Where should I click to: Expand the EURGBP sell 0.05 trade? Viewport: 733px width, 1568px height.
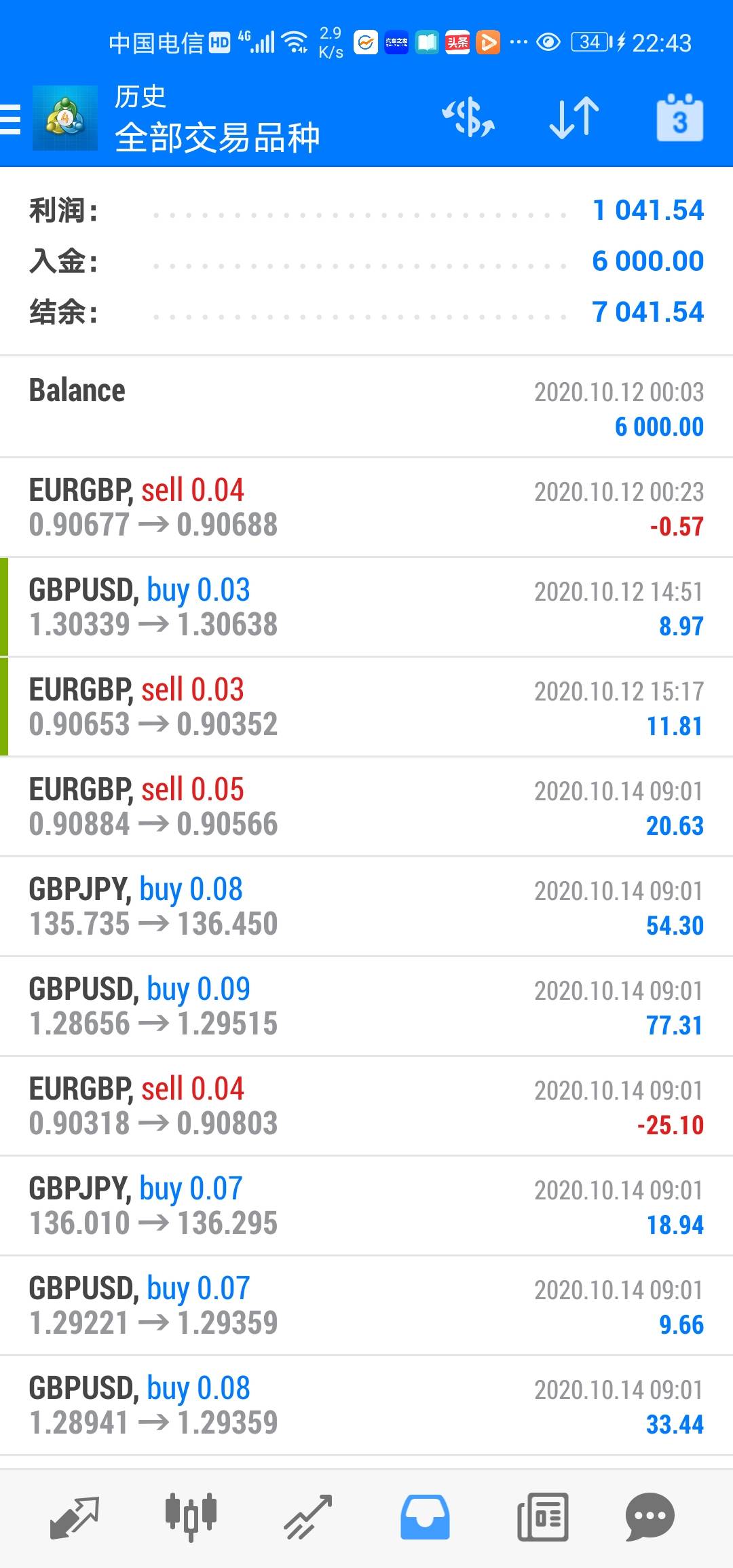click(x=366, y=807)
